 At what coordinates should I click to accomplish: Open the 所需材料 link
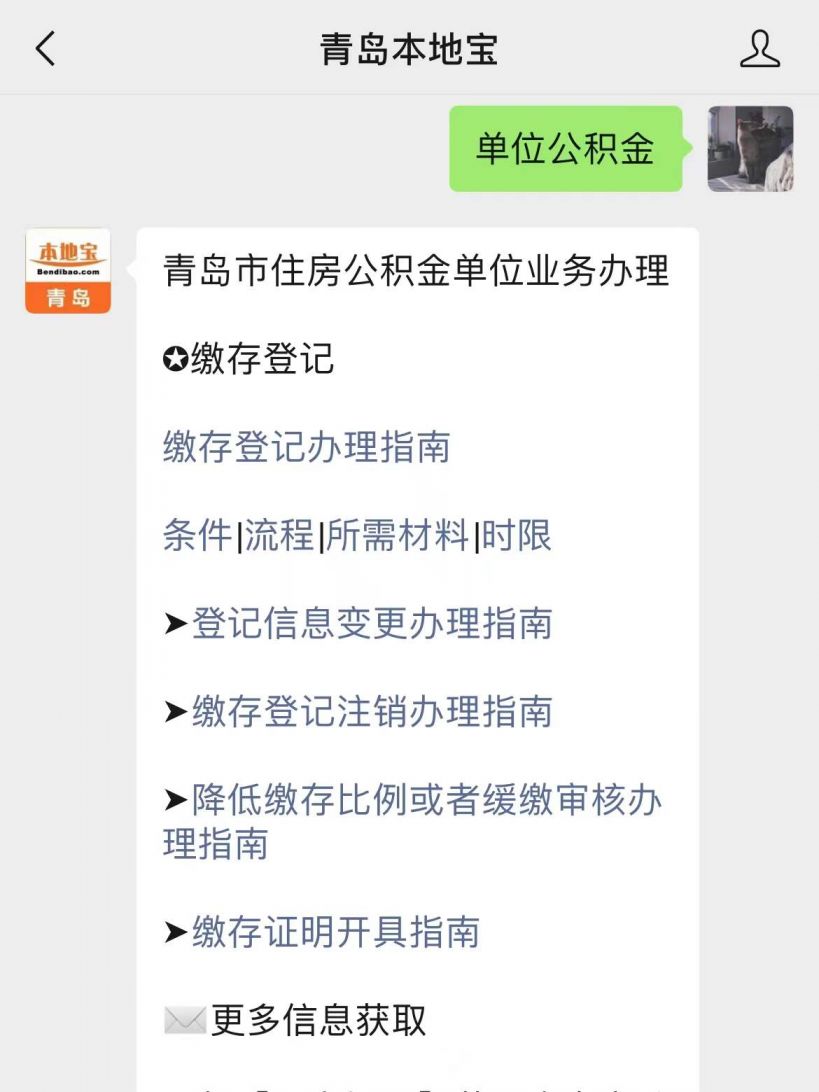397,536
